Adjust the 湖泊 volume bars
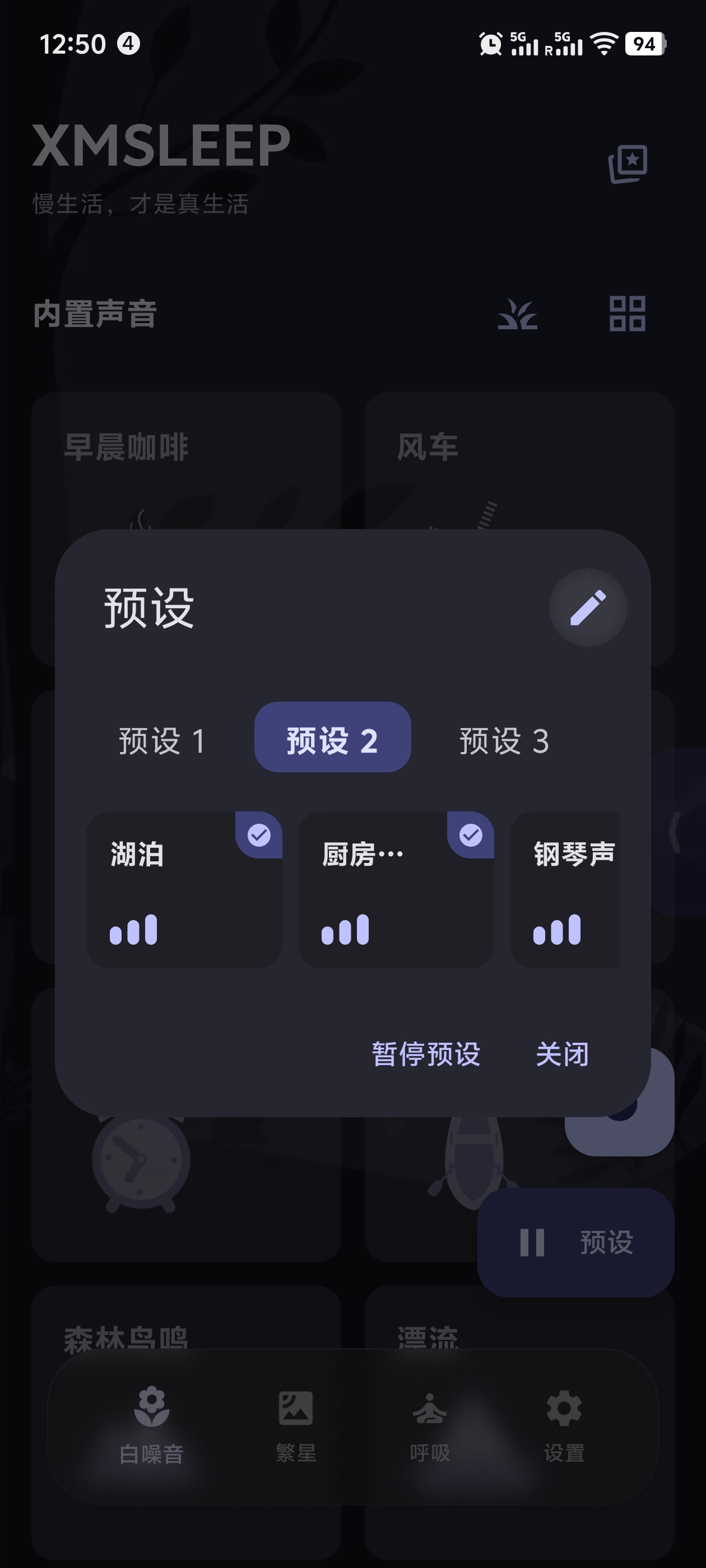 tap(134, 928)
